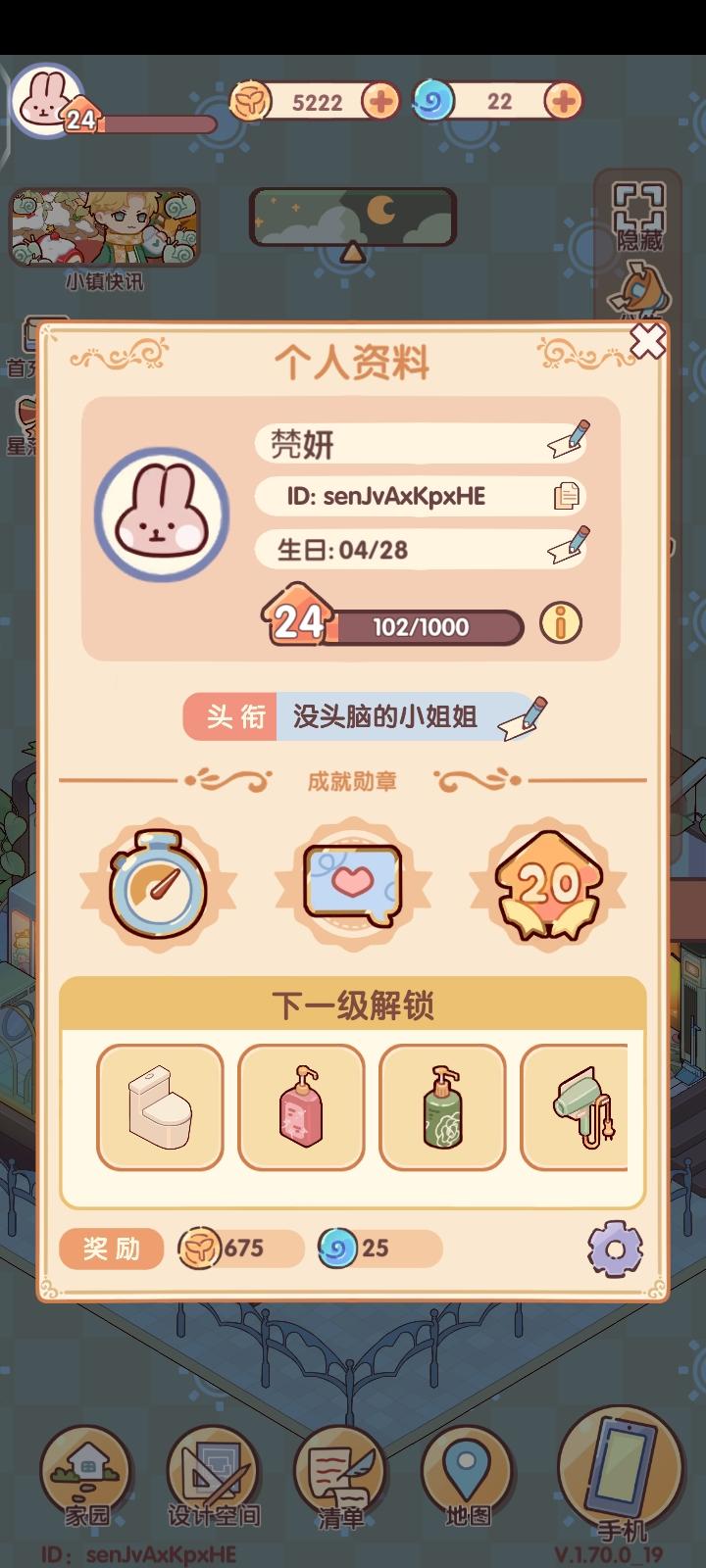
Task: Claim the 奖励 rewards
Action: [110, 1249]
